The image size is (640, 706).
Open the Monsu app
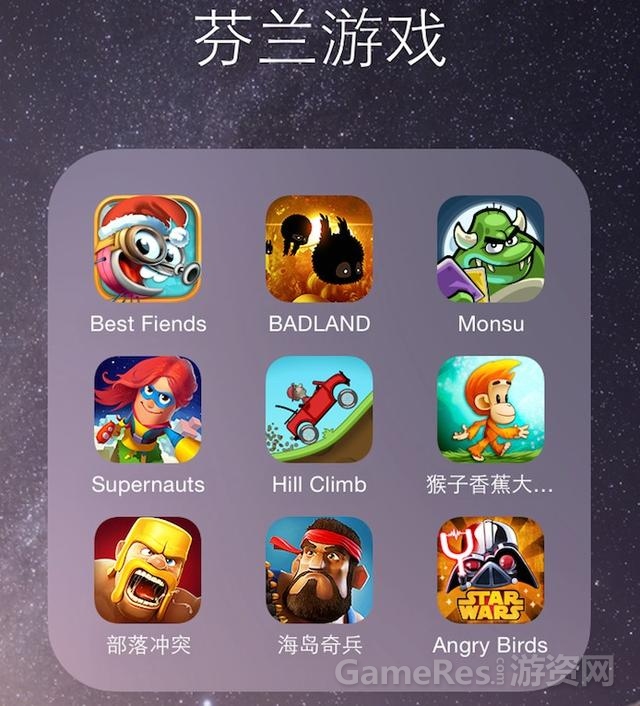pos(490,247)
